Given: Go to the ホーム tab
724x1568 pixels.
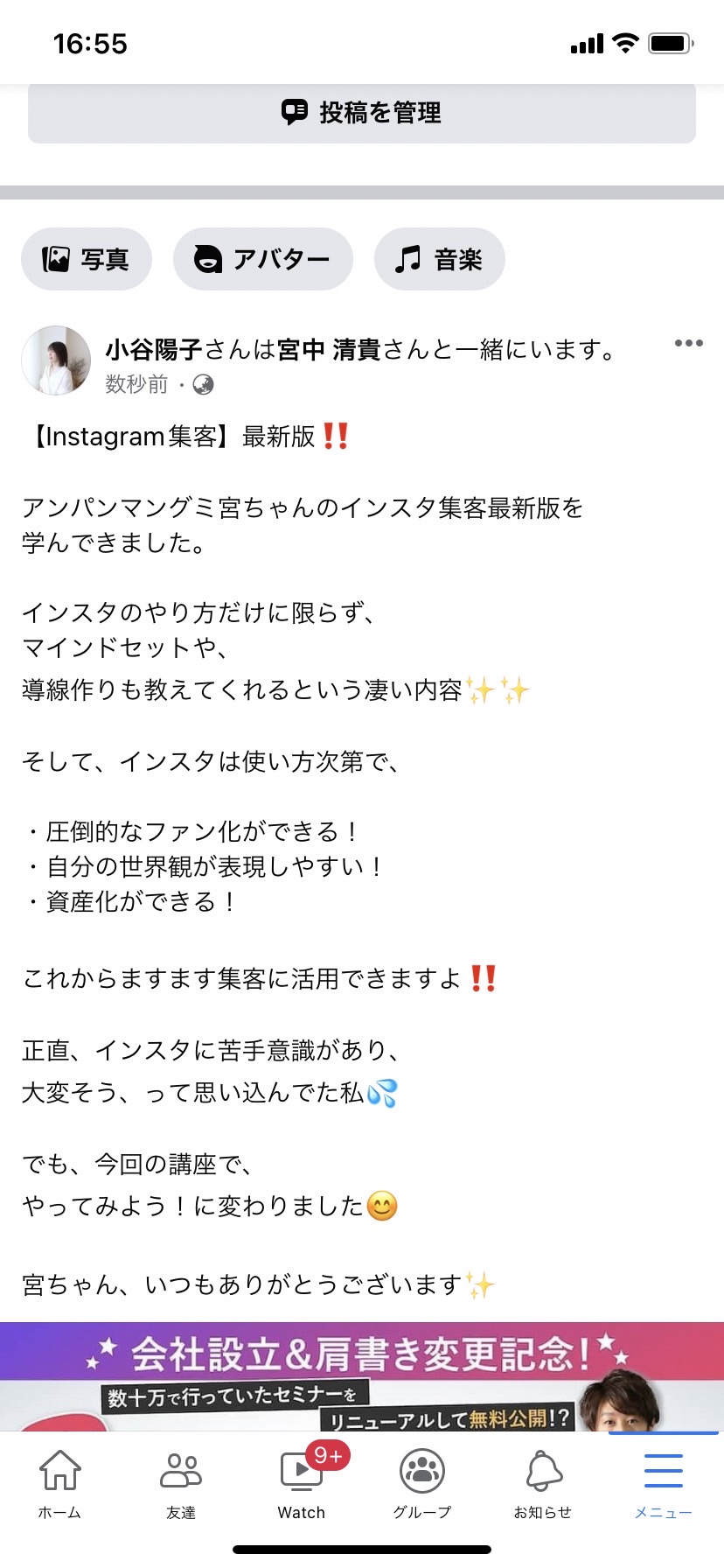Looking at the screenshot, I should click(x=59, y=1484).
